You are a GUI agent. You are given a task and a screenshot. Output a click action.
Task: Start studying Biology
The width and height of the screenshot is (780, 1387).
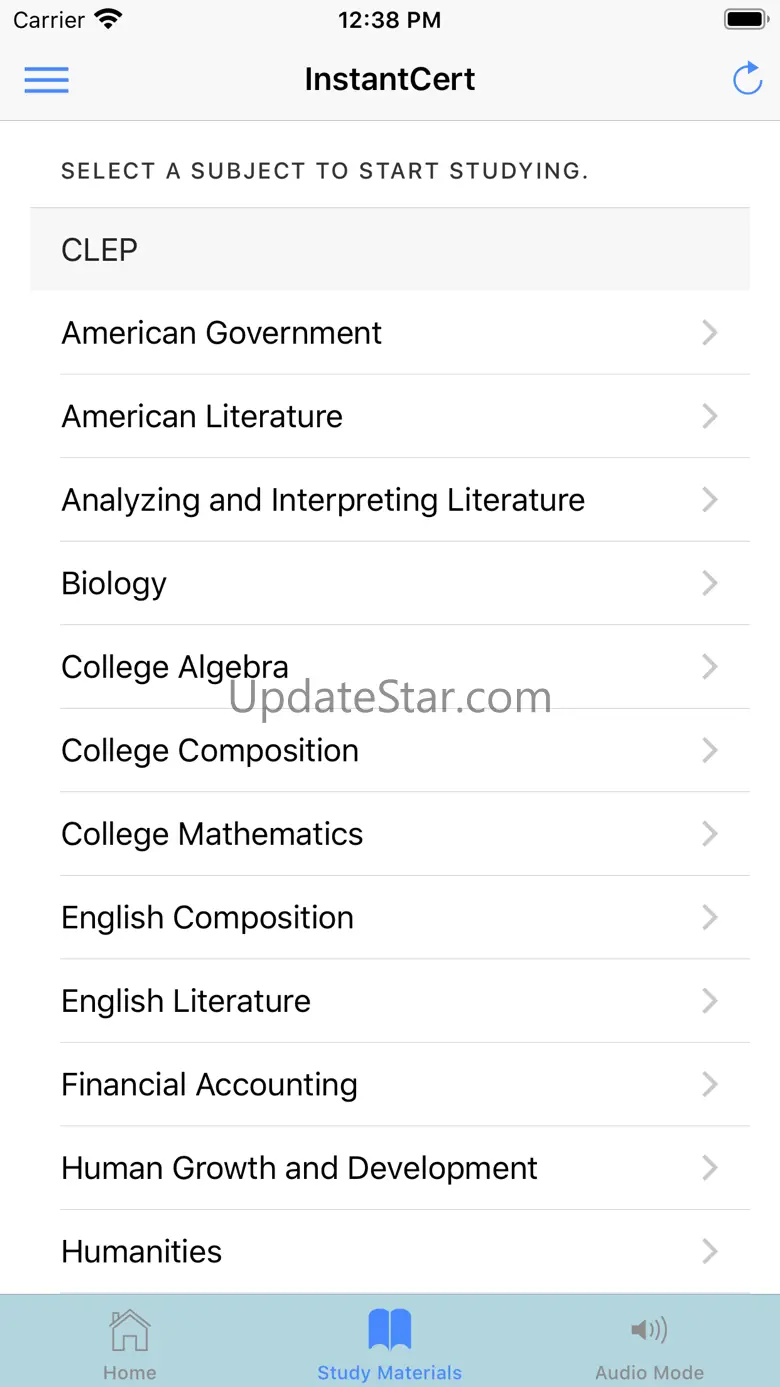[x=390, y=583]
